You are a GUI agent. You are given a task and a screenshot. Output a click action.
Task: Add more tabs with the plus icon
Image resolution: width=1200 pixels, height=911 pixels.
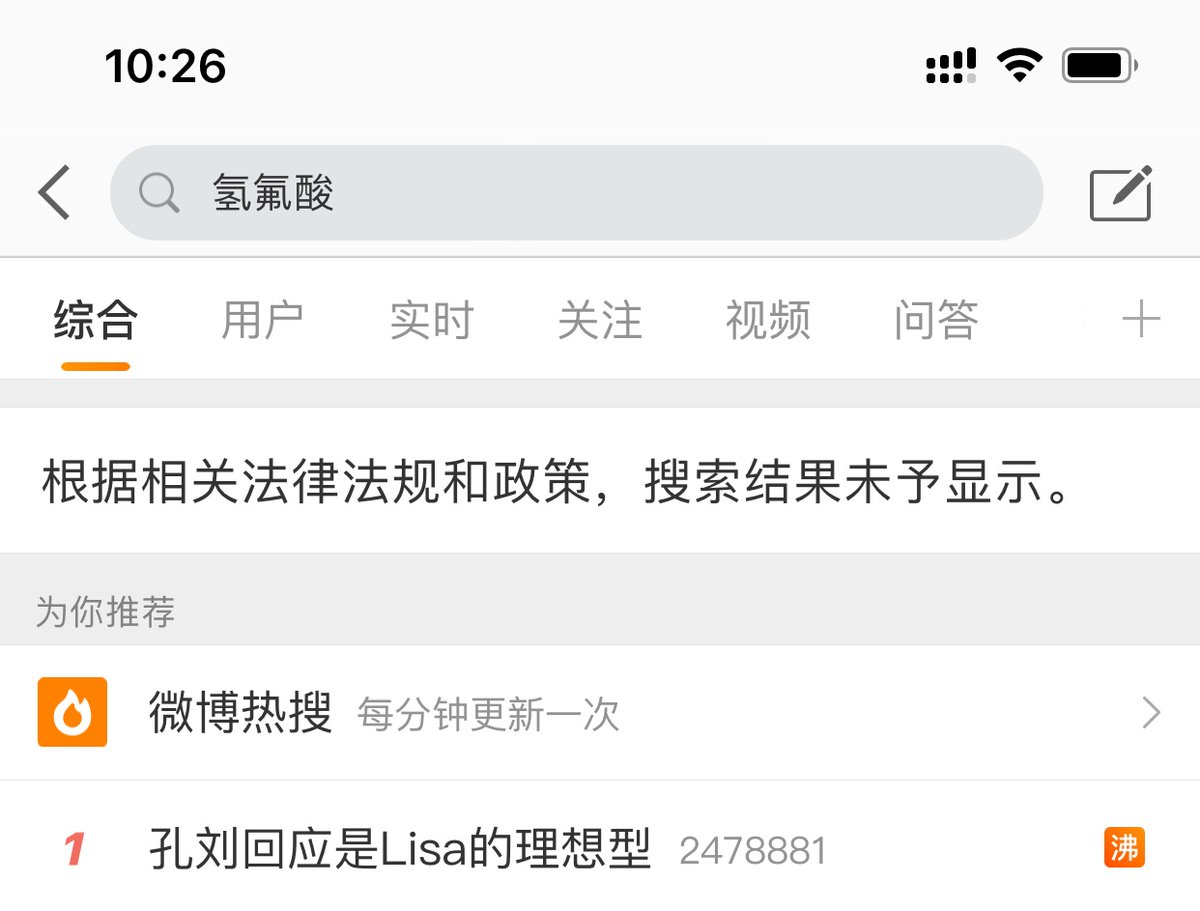(1140, 321)
